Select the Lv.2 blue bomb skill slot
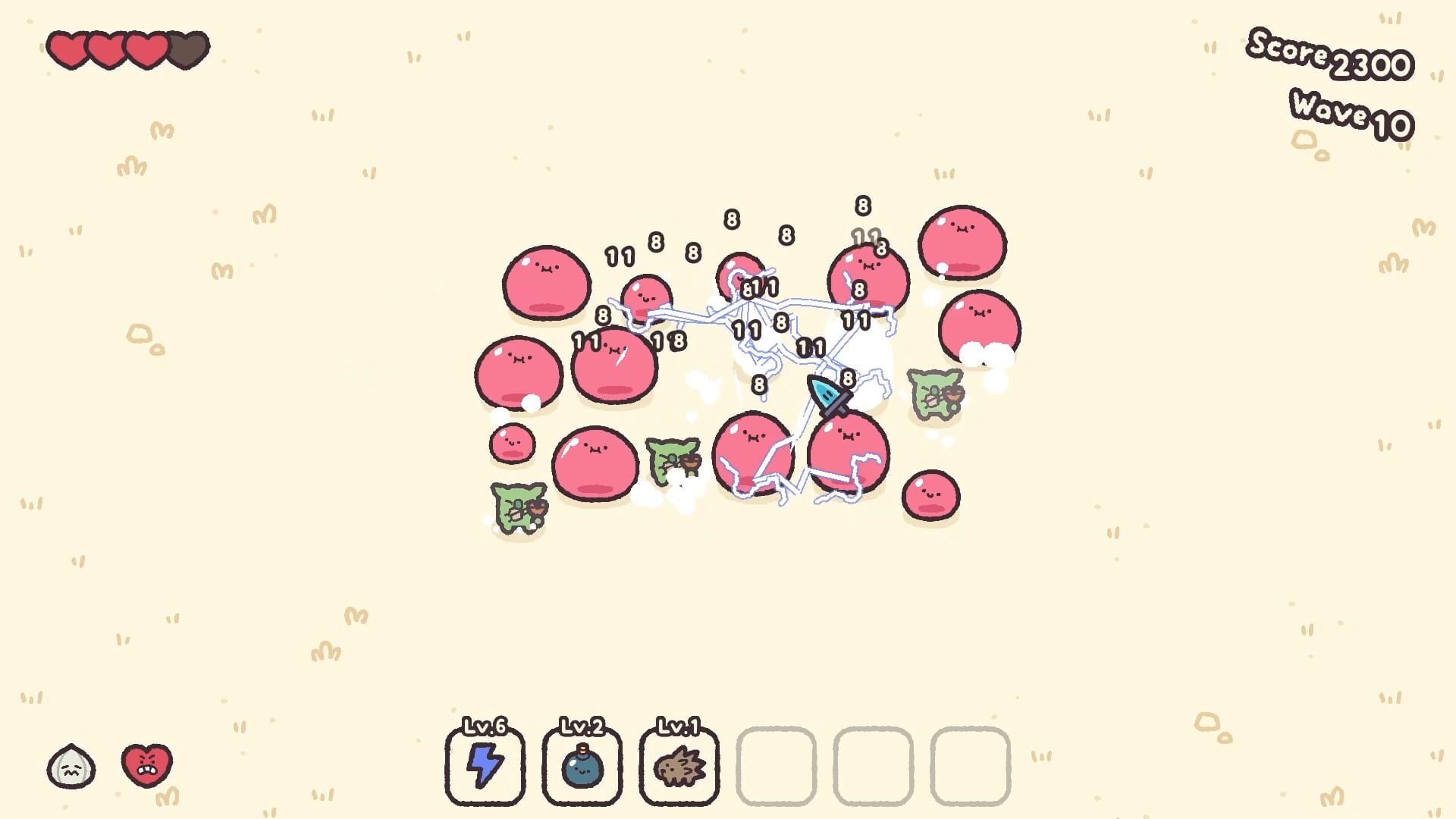Image resolution: width=1456 pixels, height=819 pixels. 582,765
